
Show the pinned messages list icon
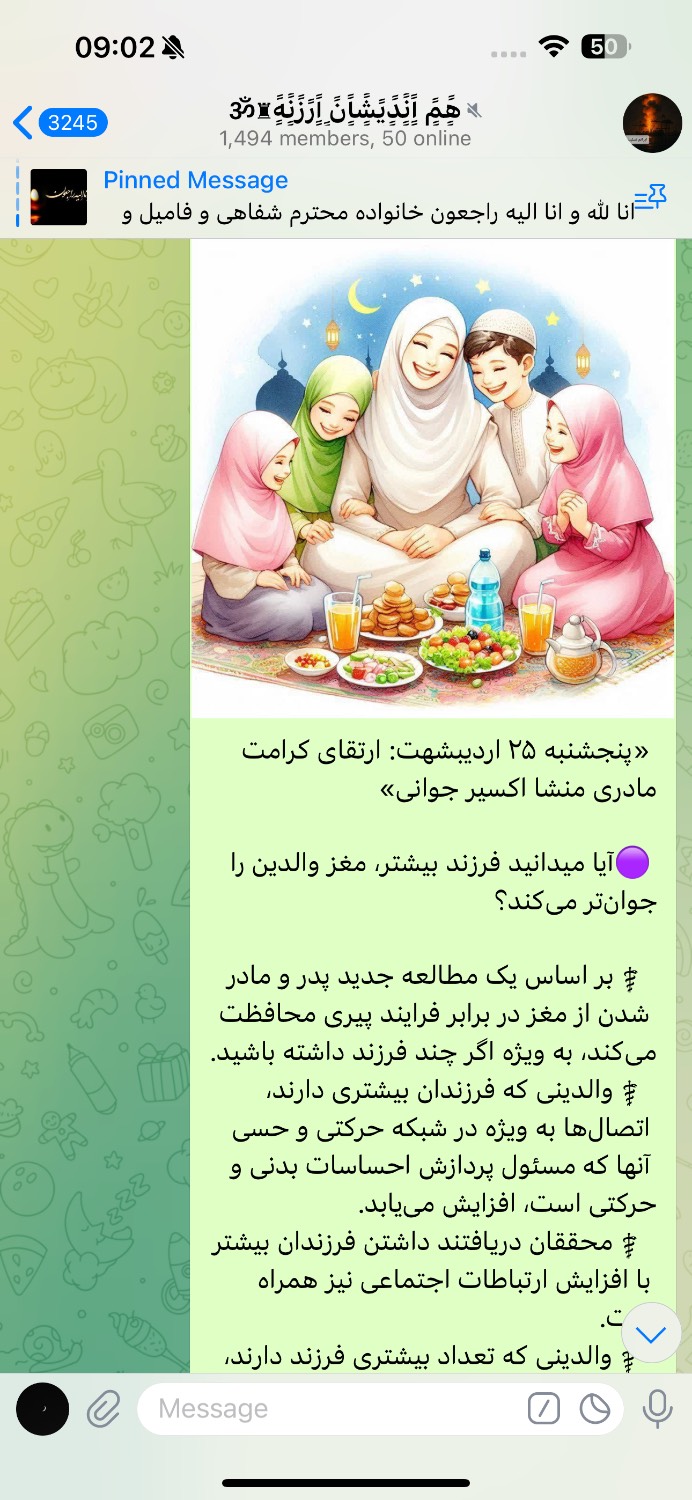click(650, 197)
